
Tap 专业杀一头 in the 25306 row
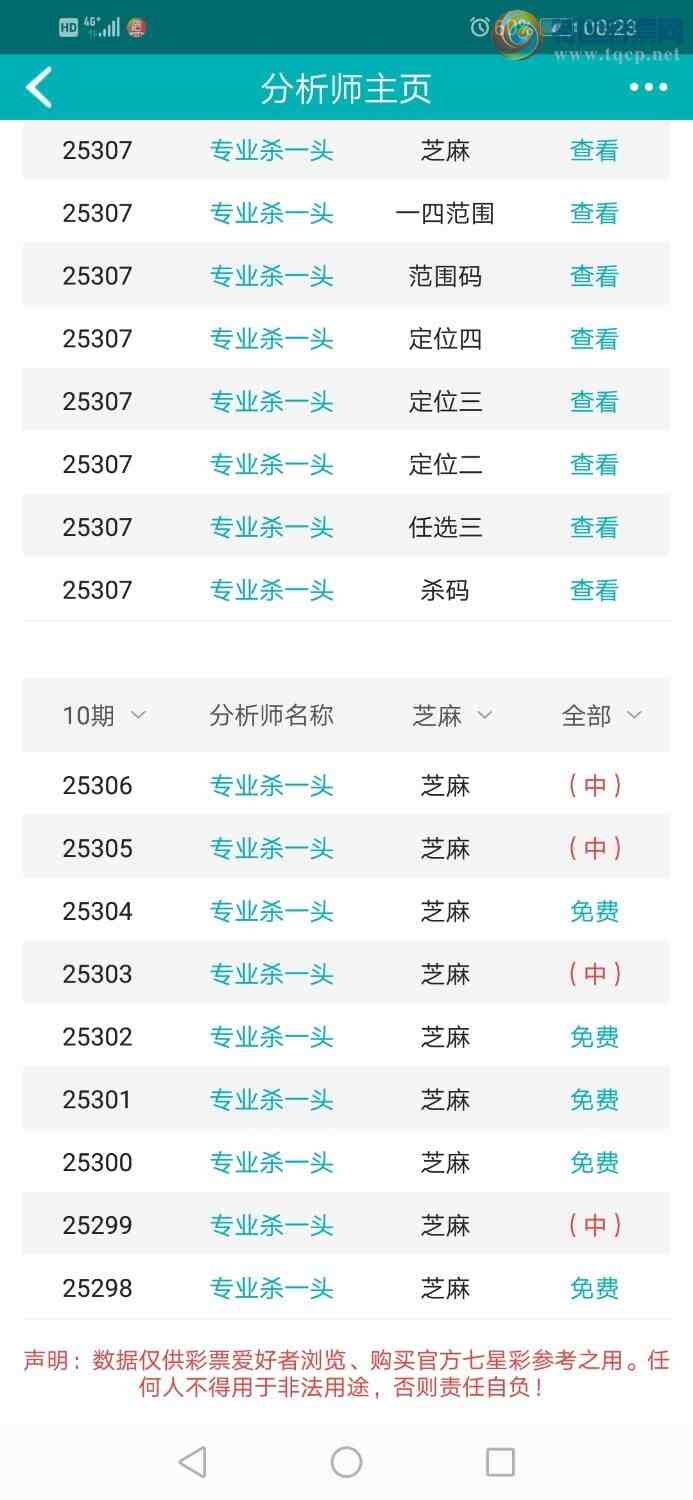pyautogui.click(x=271, y=786)
